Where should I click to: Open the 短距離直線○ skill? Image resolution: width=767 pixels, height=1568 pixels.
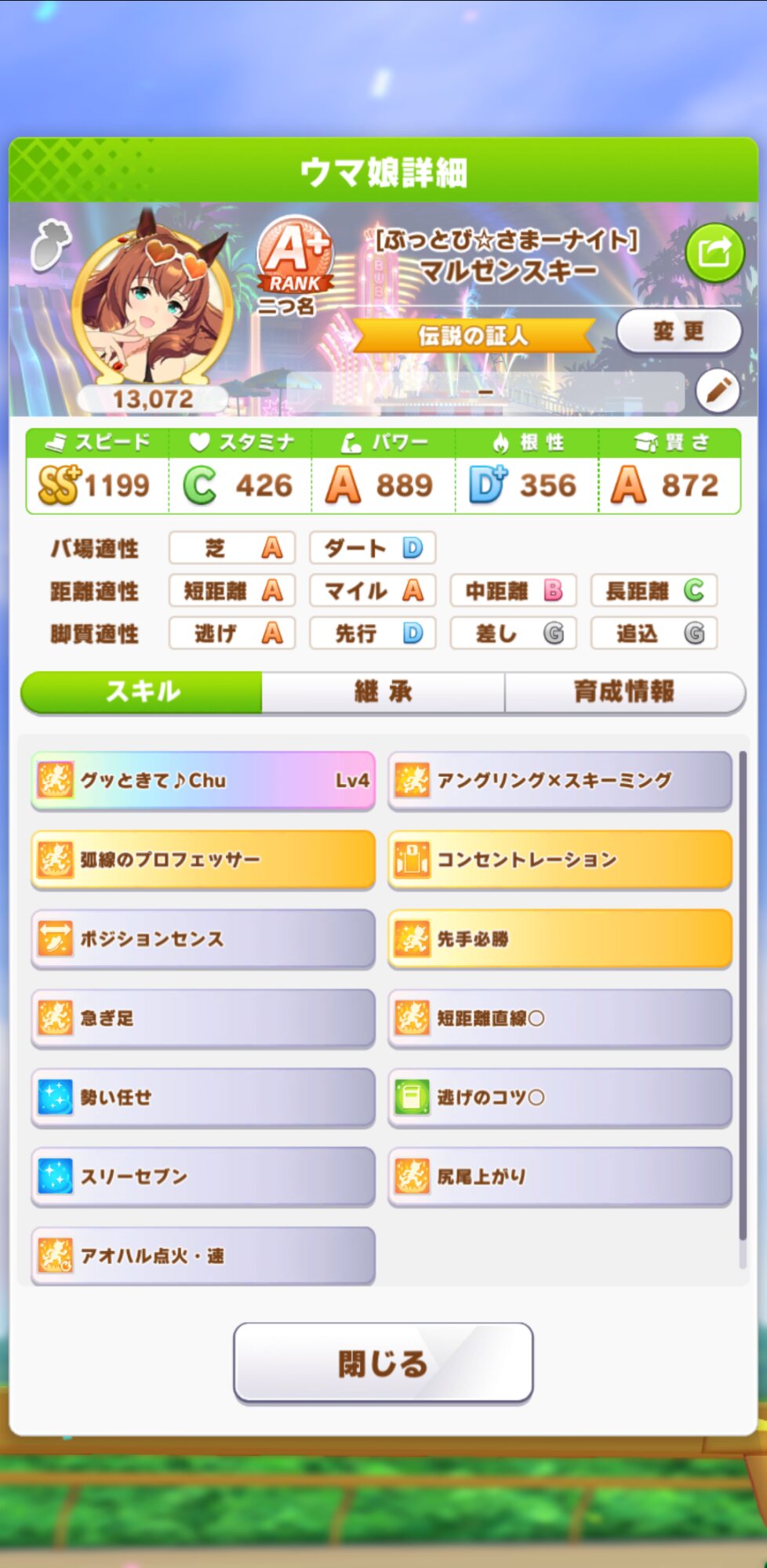coord(560,1018)
